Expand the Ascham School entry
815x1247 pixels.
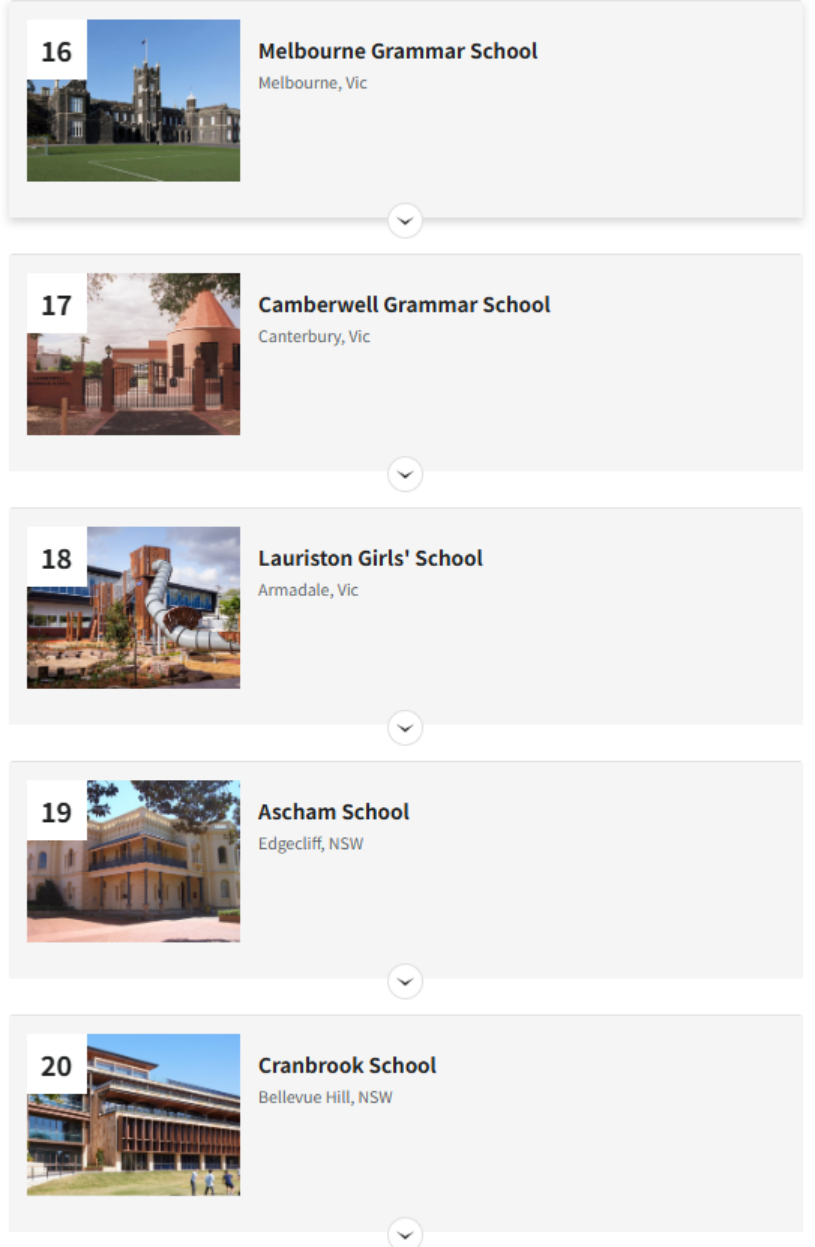click(x=405, y=982)
